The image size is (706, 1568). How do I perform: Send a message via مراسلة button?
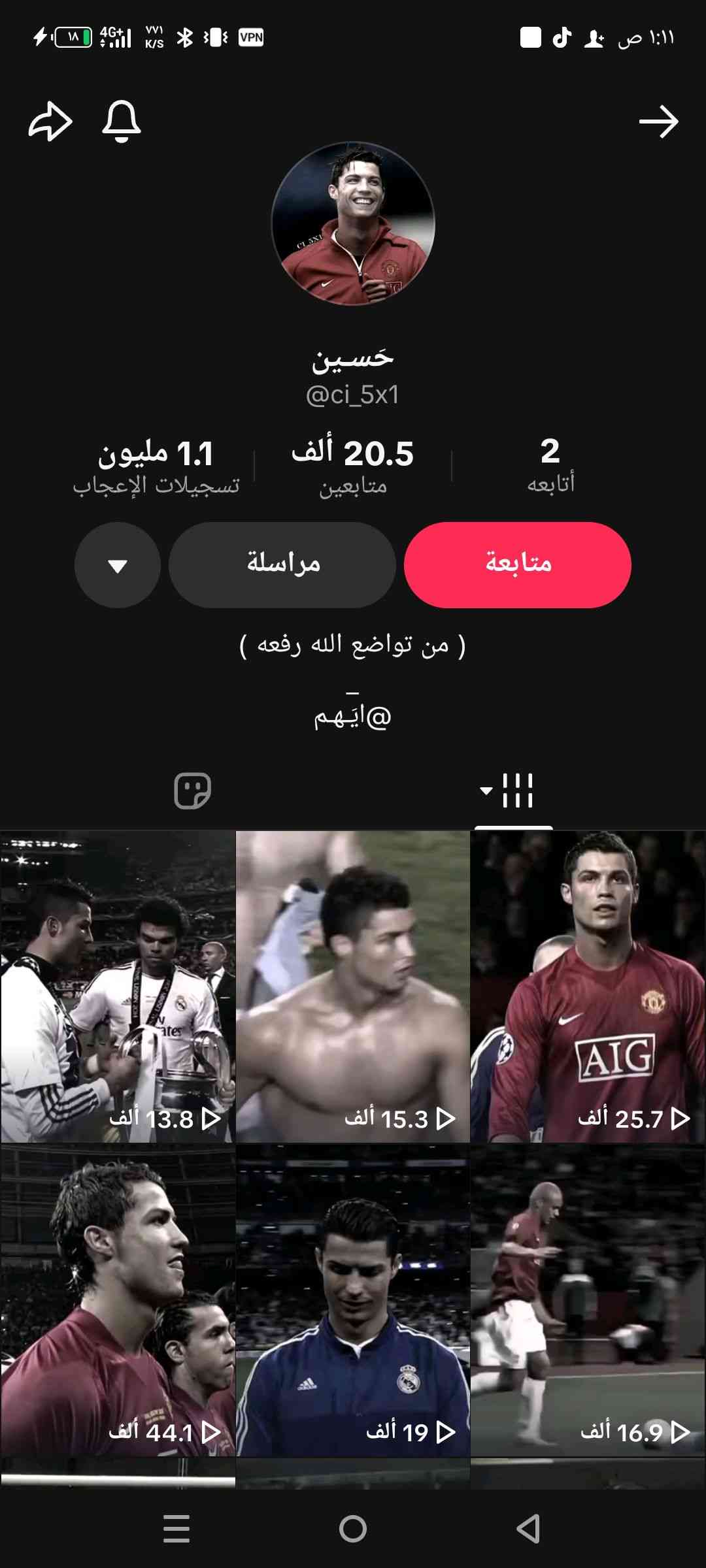pyautogui.click(x=282, y=564)
